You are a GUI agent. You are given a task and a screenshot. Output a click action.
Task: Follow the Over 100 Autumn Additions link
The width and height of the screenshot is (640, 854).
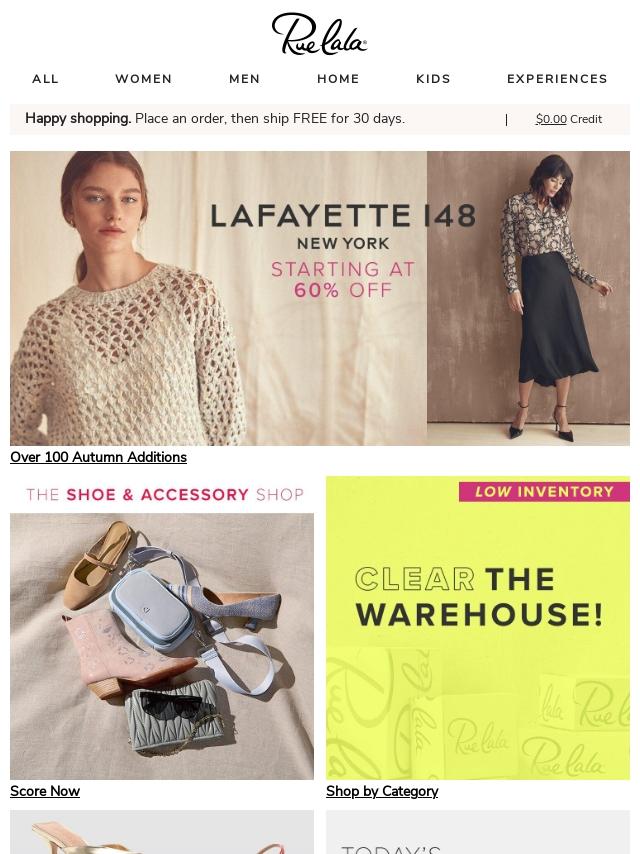[x=98, y=457]
